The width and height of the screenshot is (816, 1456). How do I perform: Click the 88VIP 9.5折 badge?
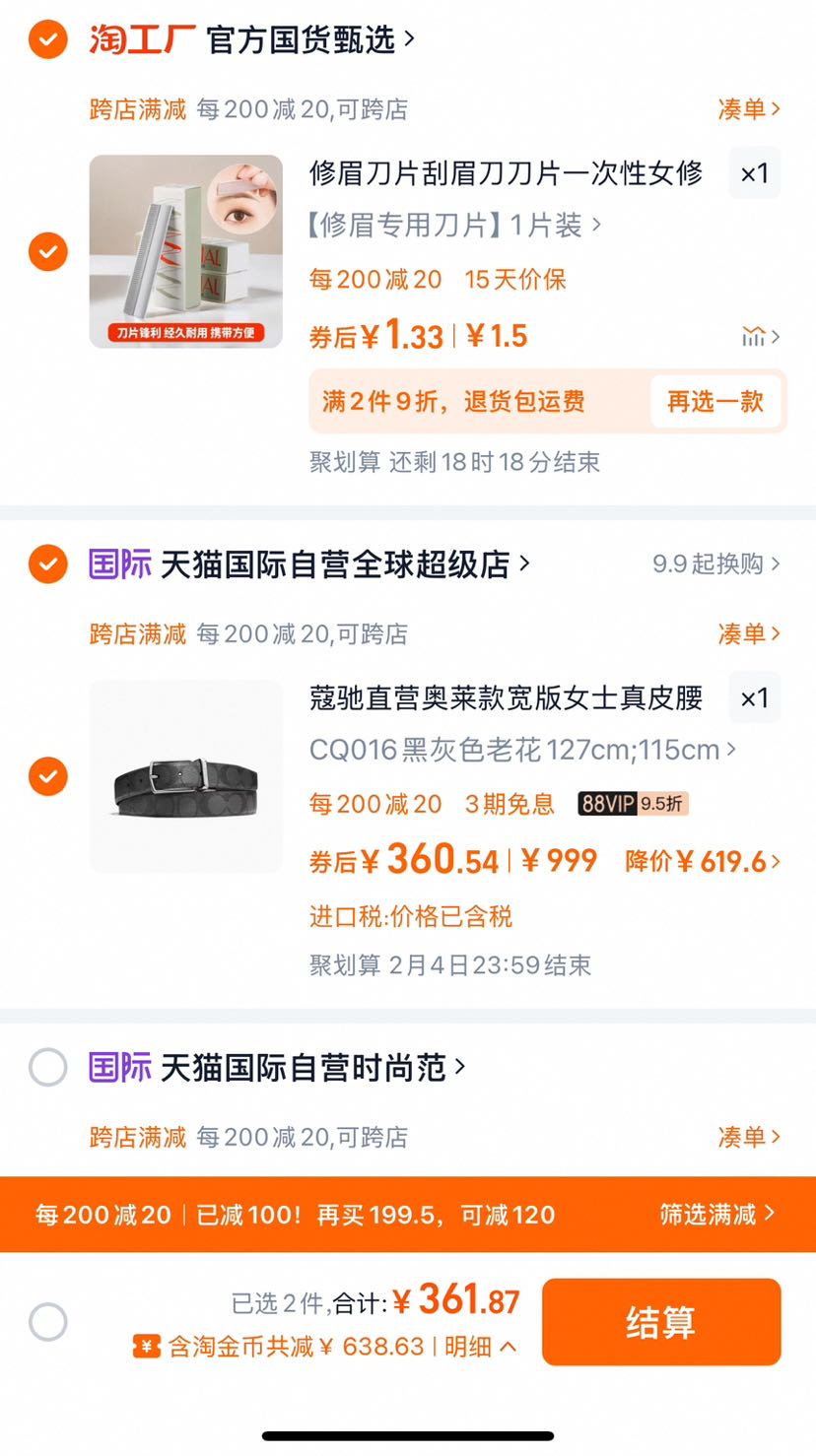tap(631, 805)
